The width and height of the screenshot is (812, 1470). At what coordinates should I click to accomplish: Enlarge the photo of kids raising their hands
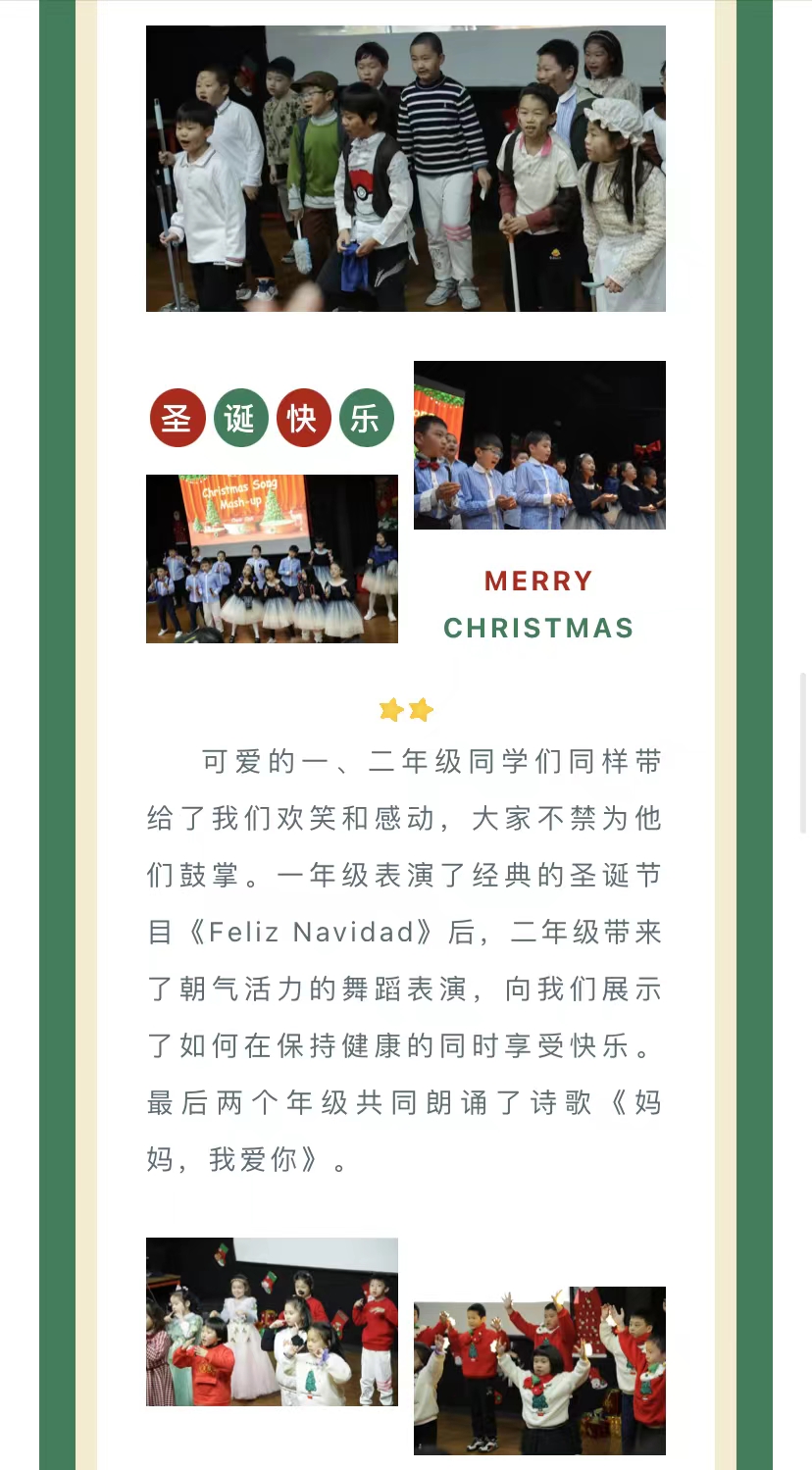coord(539,1370)
